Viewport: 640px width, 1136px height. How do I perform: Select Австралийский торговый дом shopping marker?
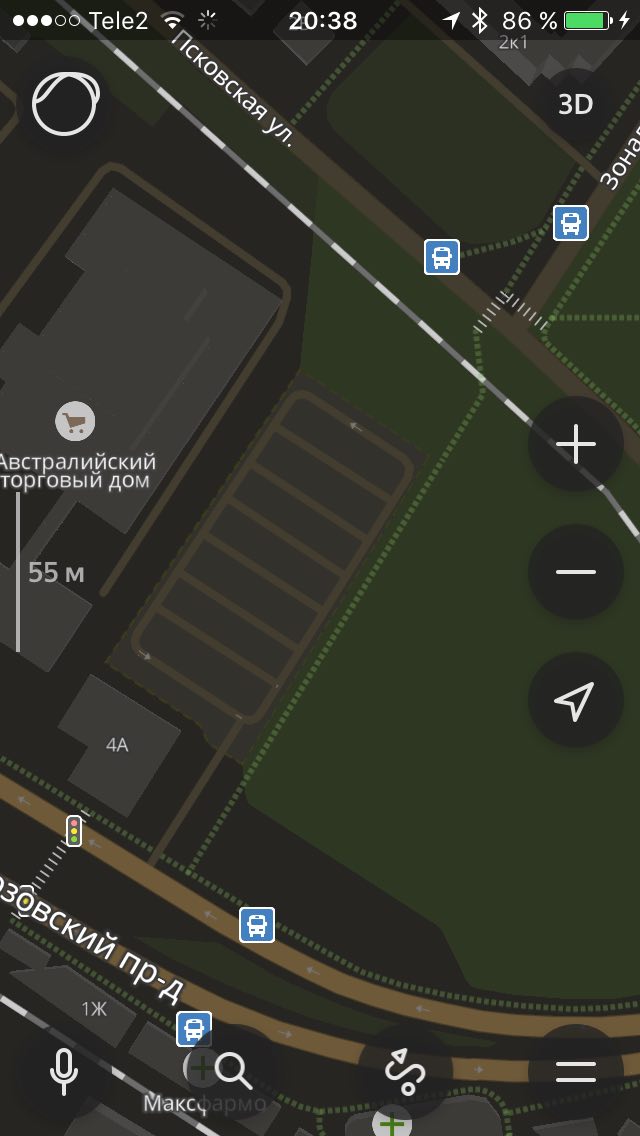click(x=75, y=421)
